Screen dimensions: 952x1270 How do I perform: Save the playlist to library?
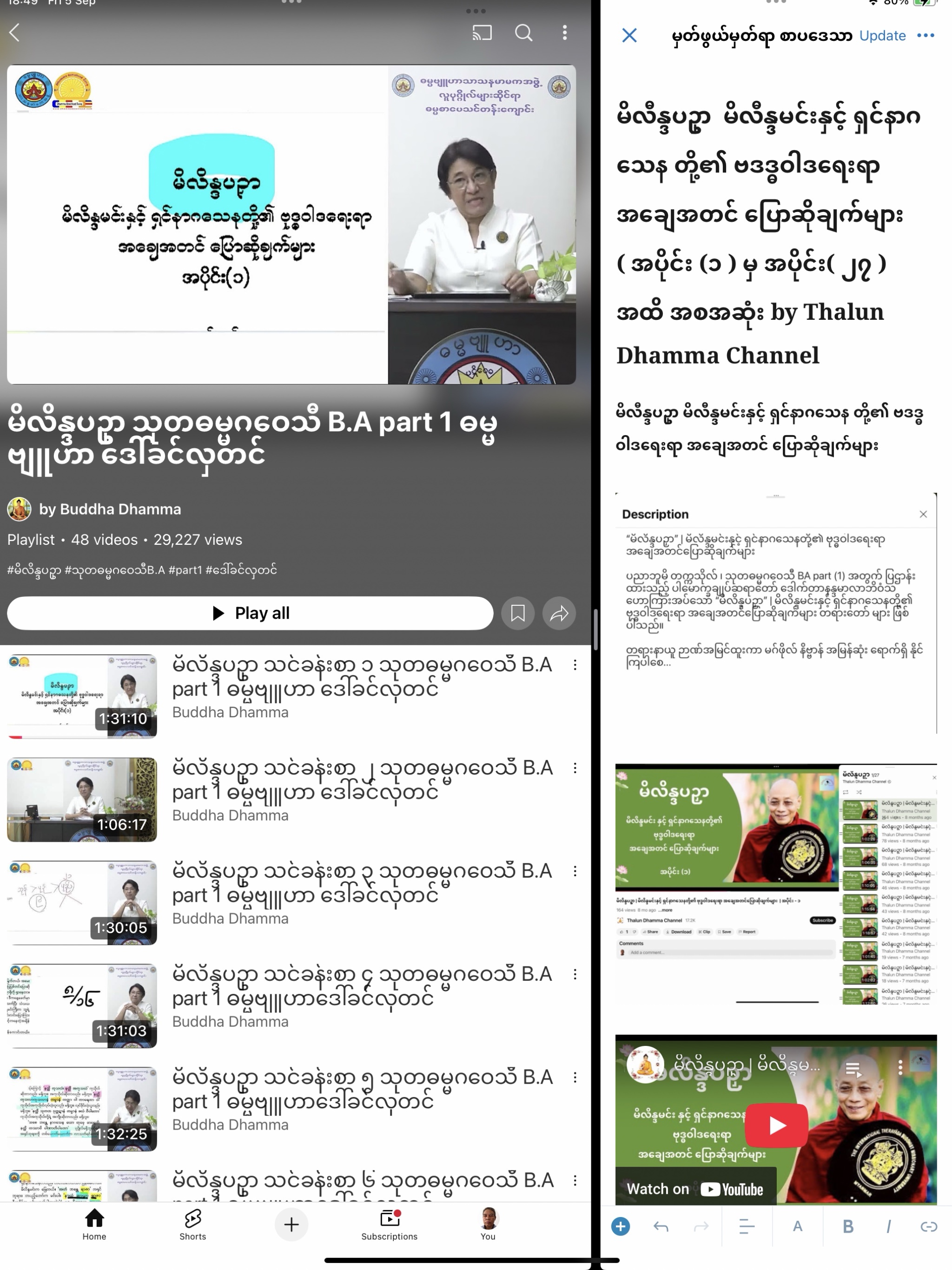click(517, 613)
